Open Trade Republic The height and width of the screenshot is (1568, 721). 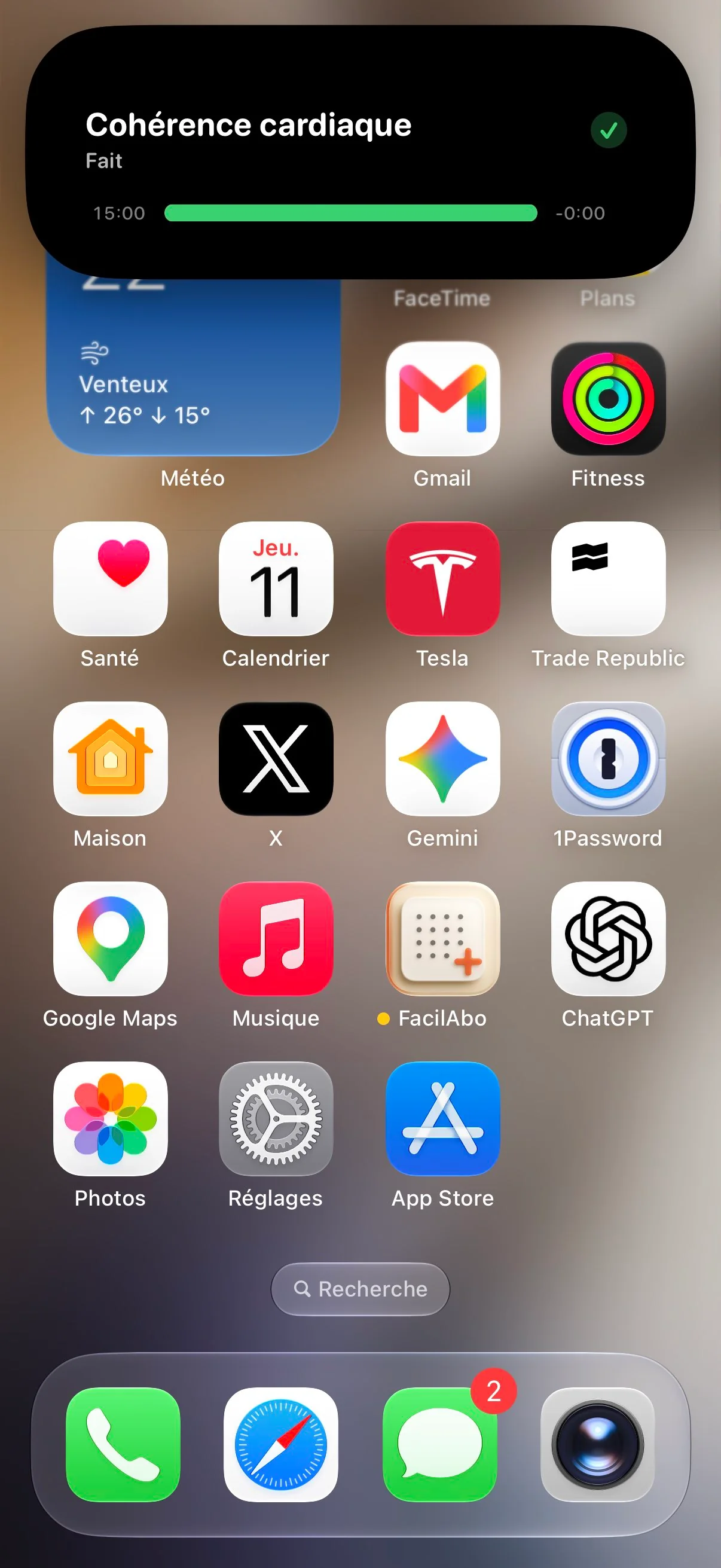(608, 579)
